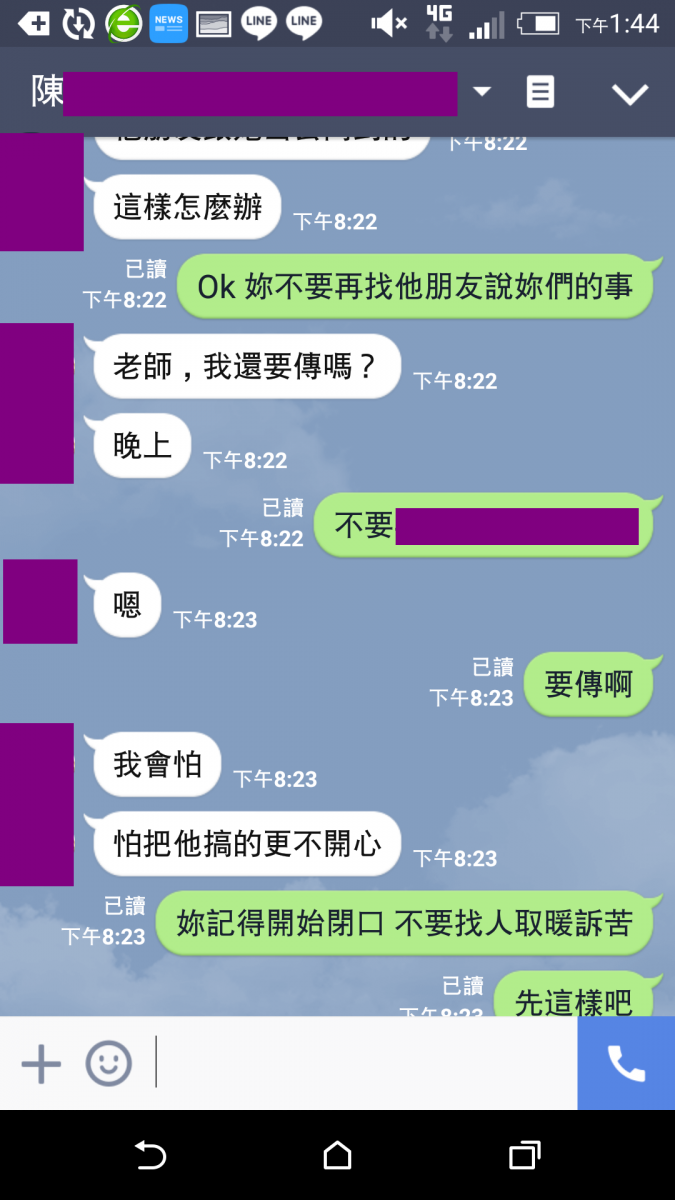Start a voice call with the phone button
675x1200 pixels.
click(626, 1063)
